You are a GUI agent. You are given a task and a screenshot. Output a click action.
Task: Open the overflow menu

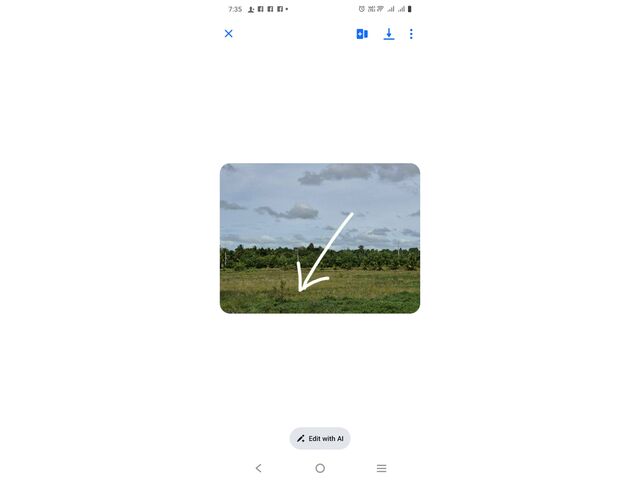click(x=411, y=34)
